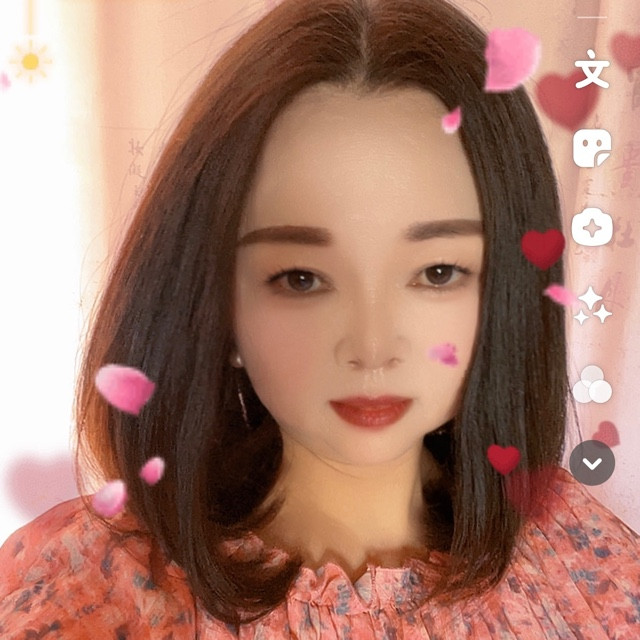Screen dimensions: 640x640
Task: Expand more tools with the down chevron
Action: pyautogui.click(x=592, y=463)
